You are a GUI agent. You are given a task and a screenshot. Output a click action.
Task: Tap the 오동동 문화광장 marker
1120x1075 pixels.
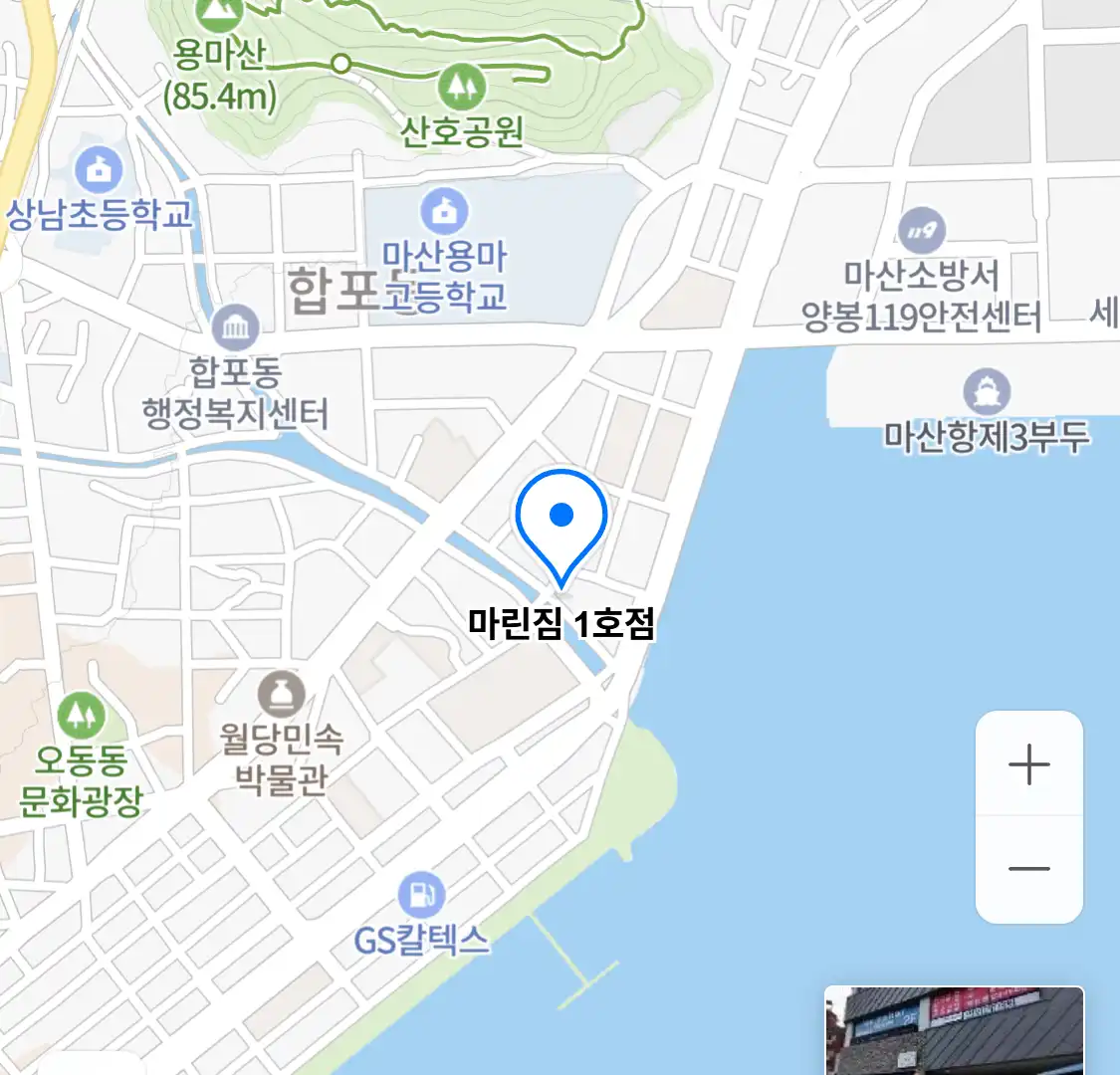click(x=81, y=716)
